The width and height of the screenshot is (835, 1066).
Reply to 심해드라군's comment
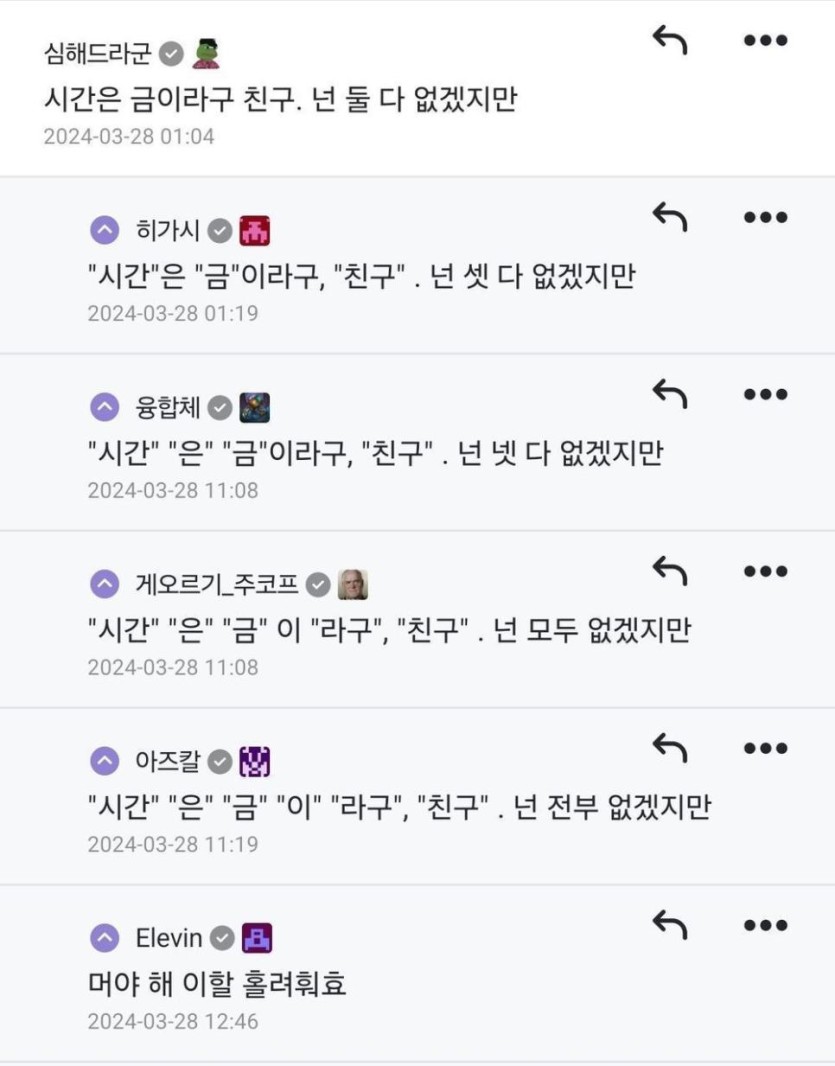tap(670, 40)
